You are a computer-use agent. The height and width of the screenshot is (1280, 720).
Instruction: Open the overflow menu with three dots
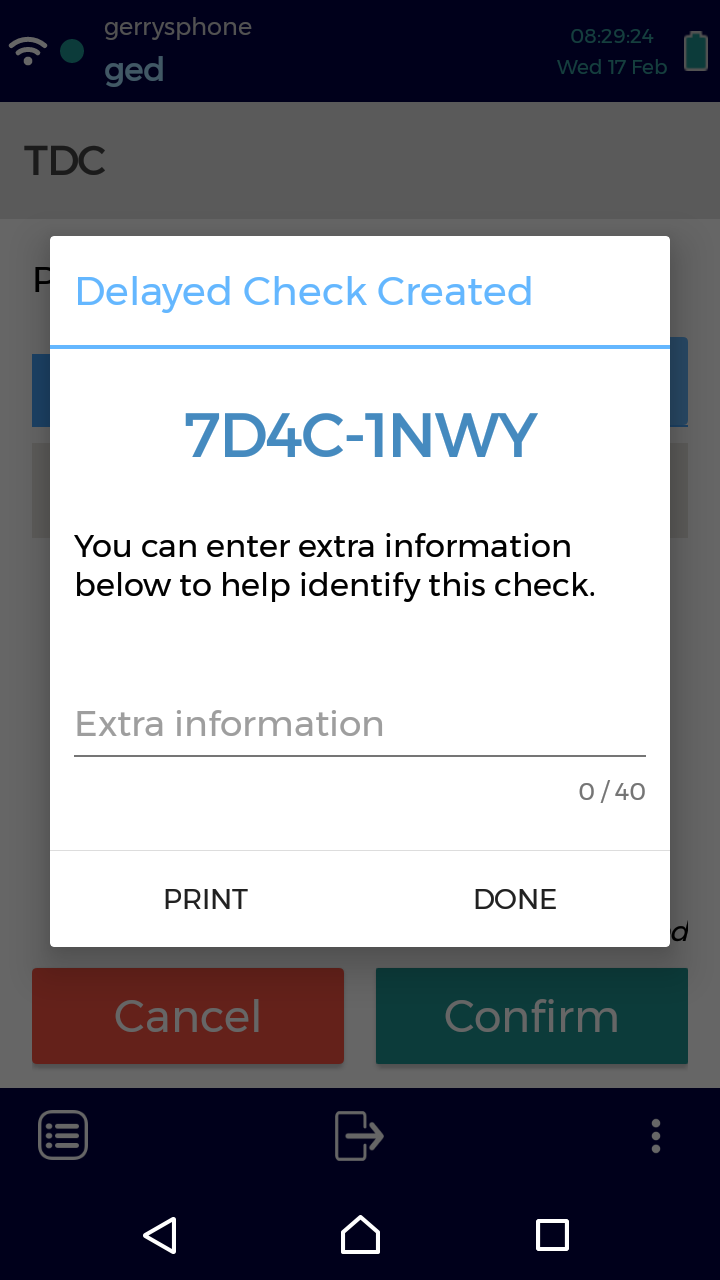(655, 1135)
